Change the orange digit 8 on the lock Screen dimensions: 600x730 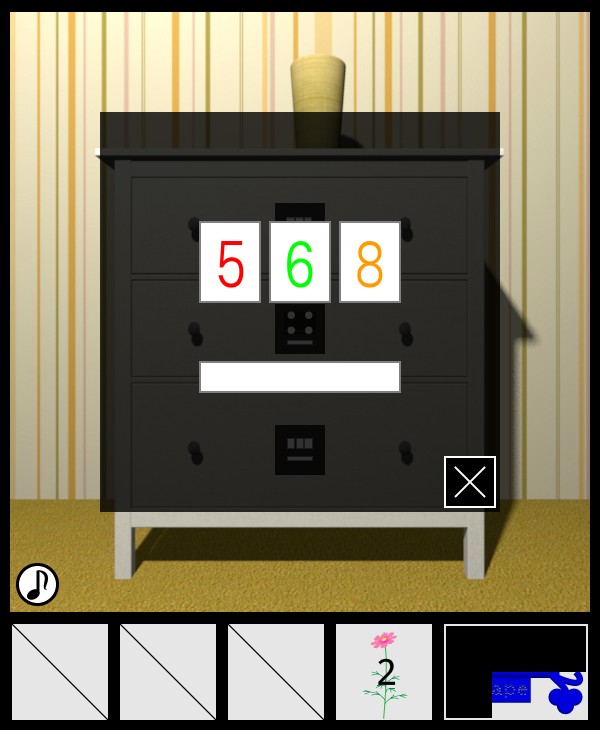(370, 262)
